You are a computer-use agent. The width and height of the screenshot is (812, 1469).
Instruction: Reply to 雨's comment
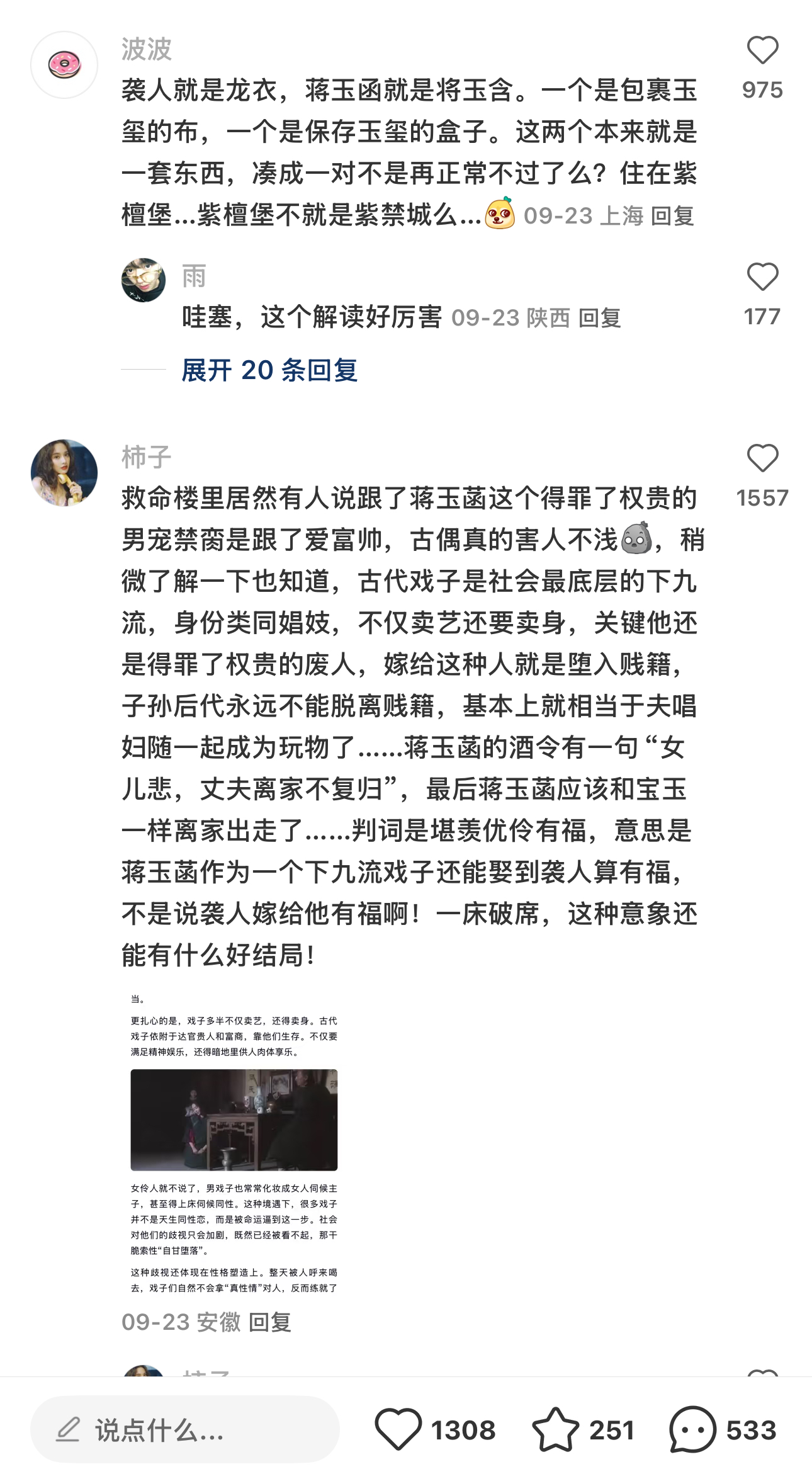[599, 318]
